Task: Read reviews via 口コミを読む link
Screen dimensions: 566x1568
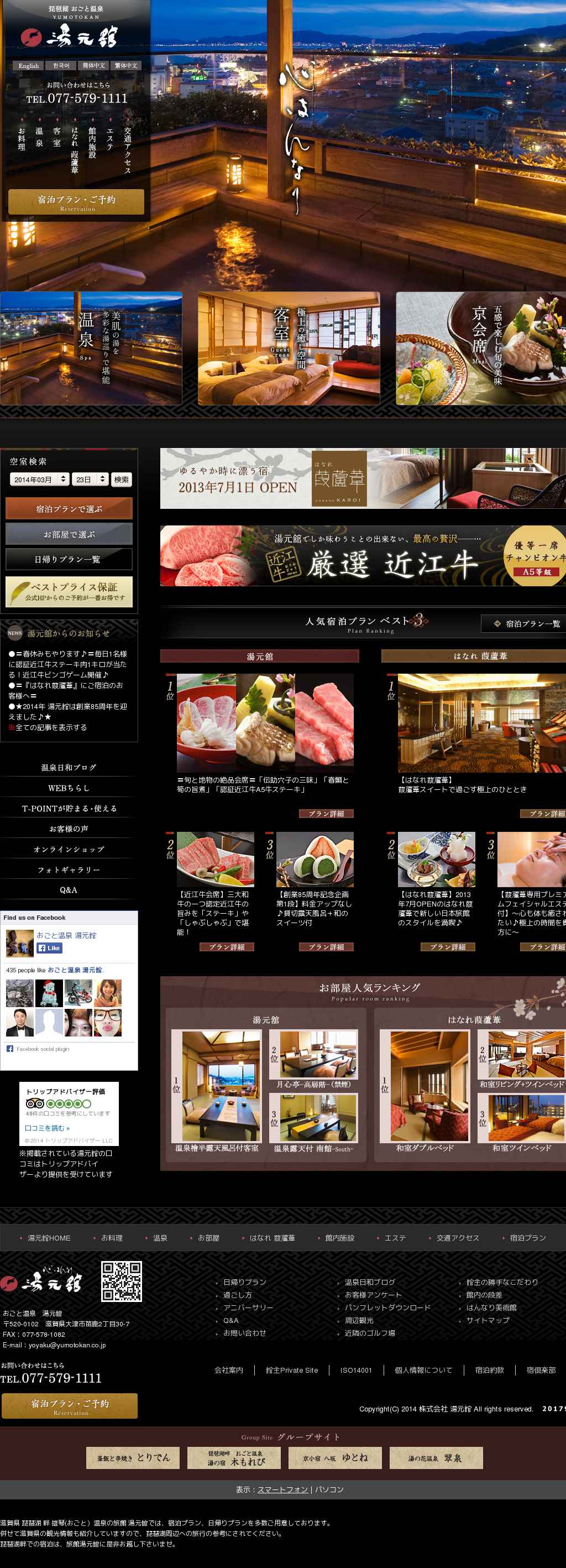Action: (x=48, y=1128)
